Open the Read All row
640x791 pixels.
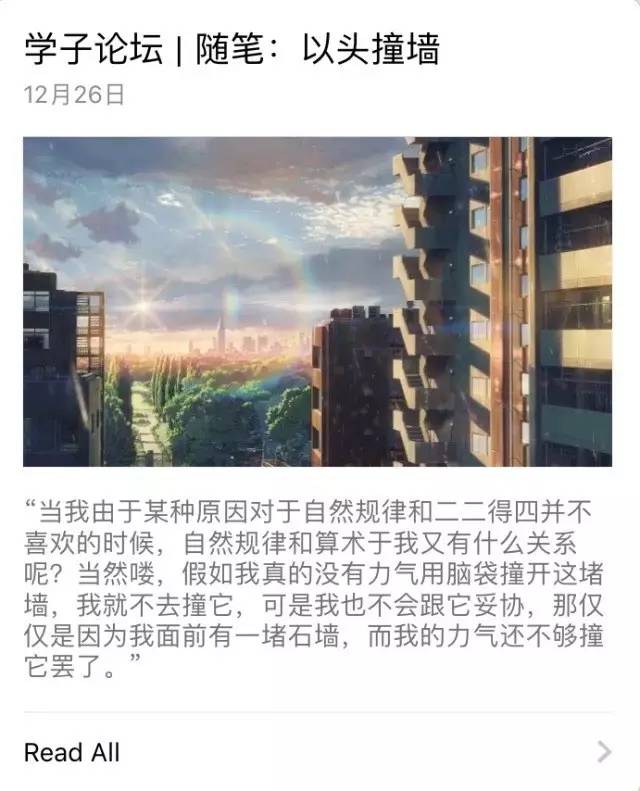pos(318,752)
